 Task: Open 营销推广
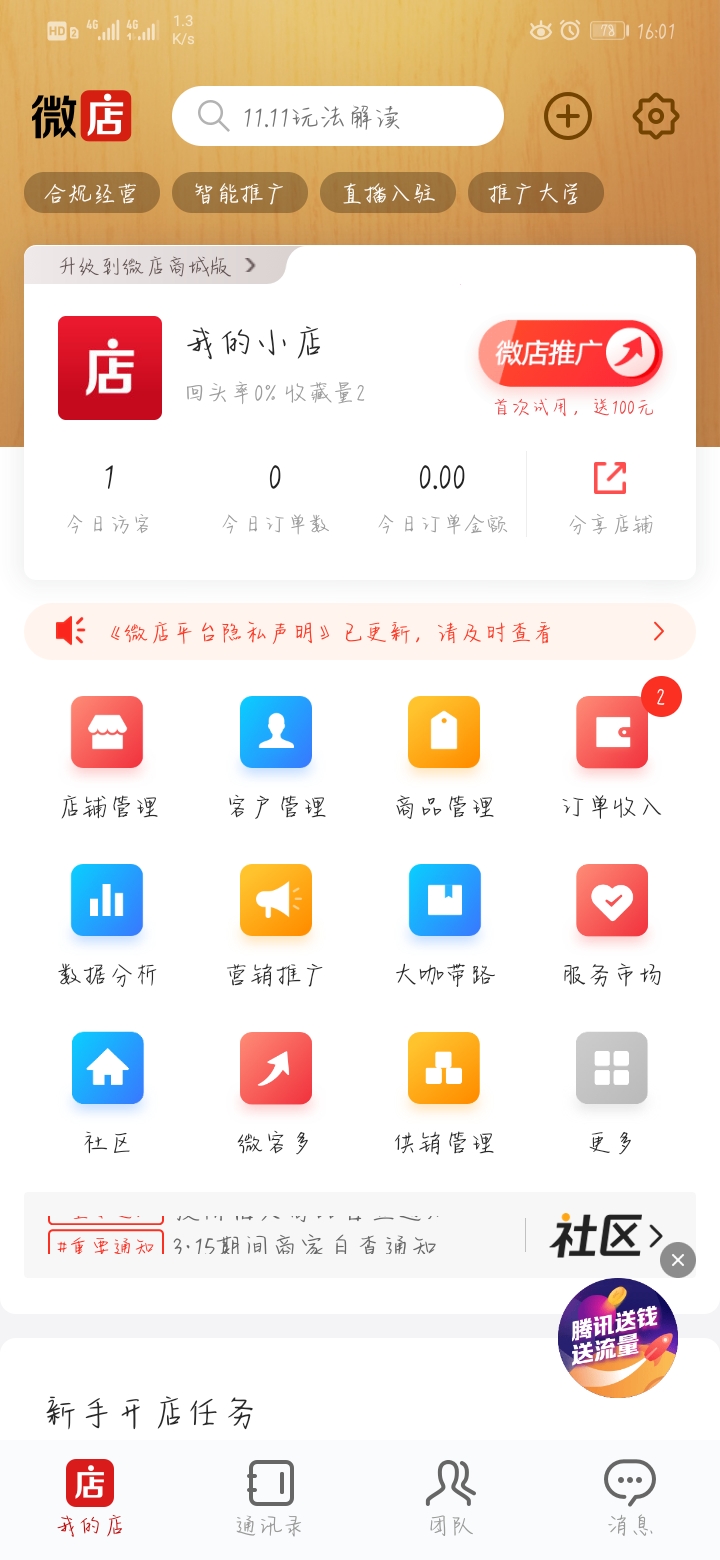point(276,925)
